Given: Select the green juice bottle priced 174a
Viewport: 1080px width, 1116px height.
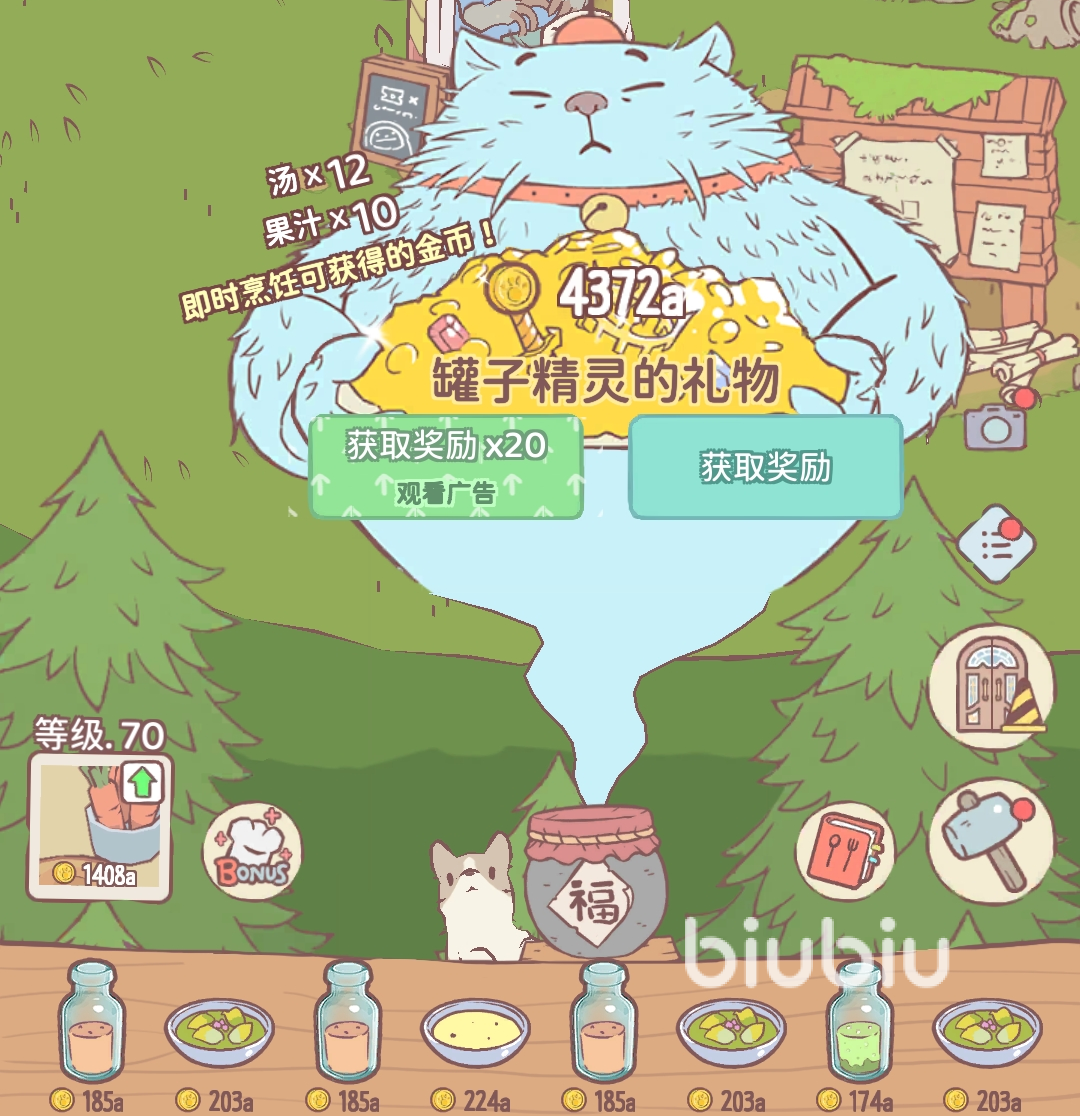Looking at the screenshot, I should pos(860,1025).
